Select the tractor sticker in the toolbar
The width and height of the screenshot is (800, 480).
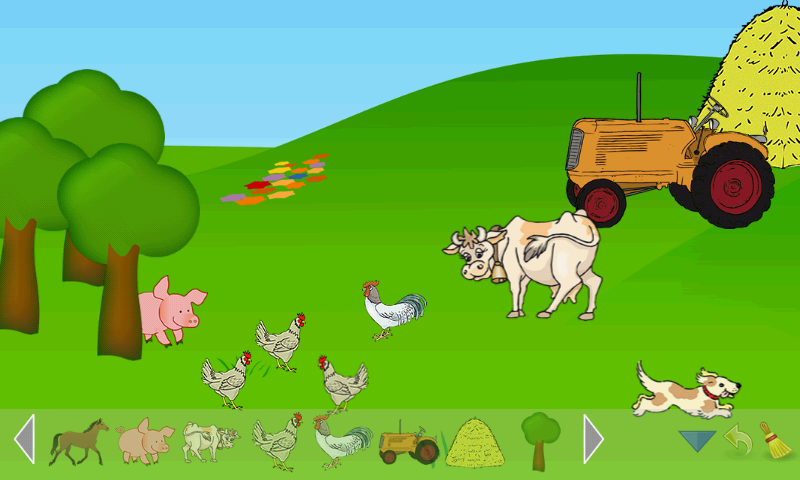coord(409,441)
